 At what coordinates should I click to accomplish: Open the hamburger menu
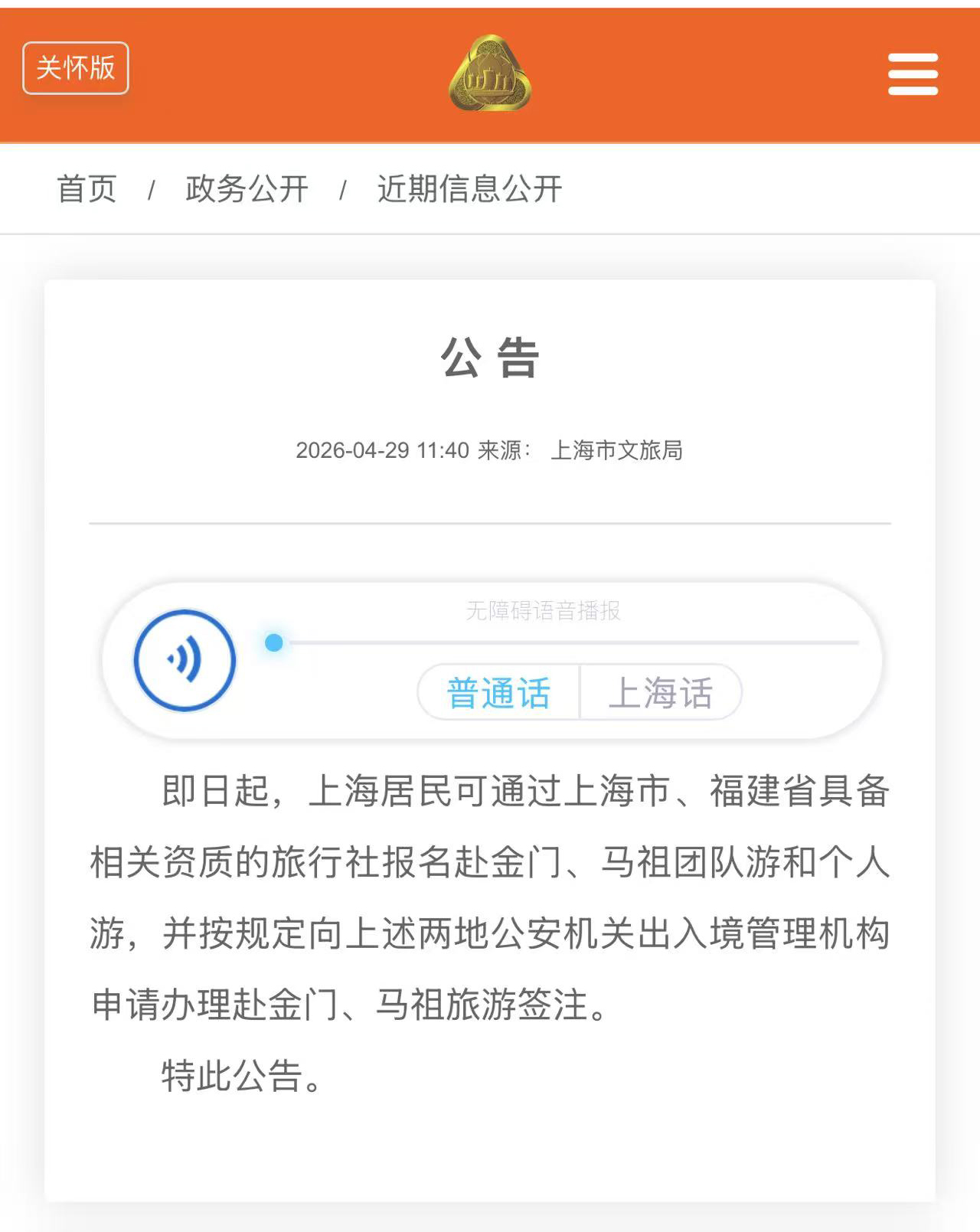913,74
